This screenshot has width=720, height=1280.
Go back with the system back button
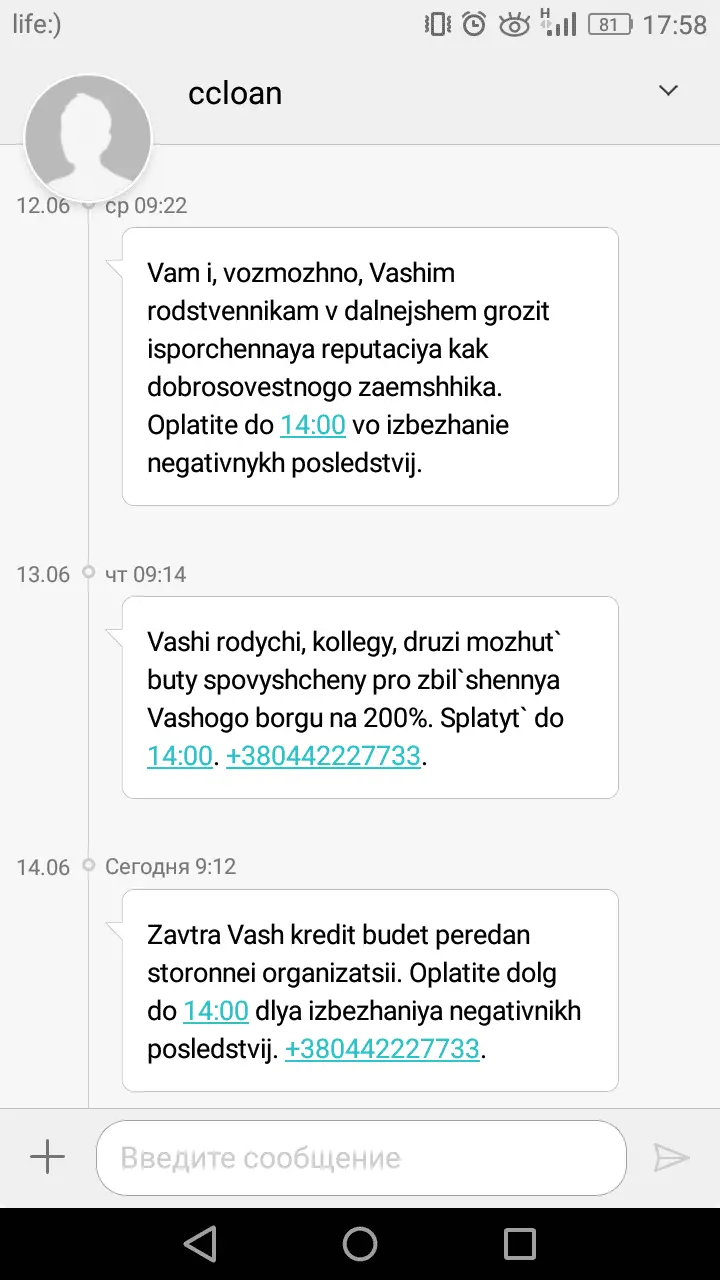click(x=200, y=1243)
